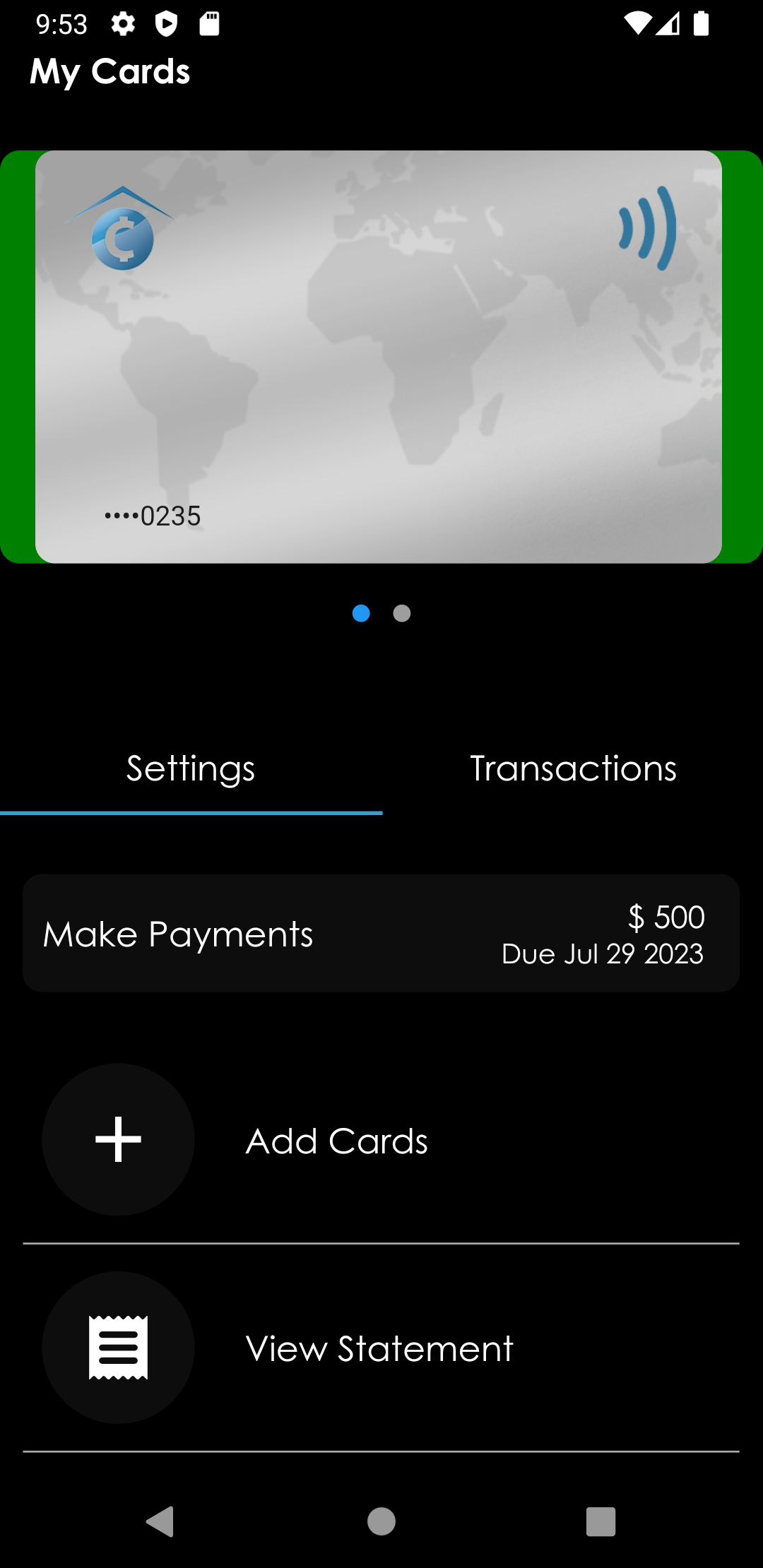Jump to the second card page dot
This screenshot has width=763, height=1568.
(x=402, y=613)
